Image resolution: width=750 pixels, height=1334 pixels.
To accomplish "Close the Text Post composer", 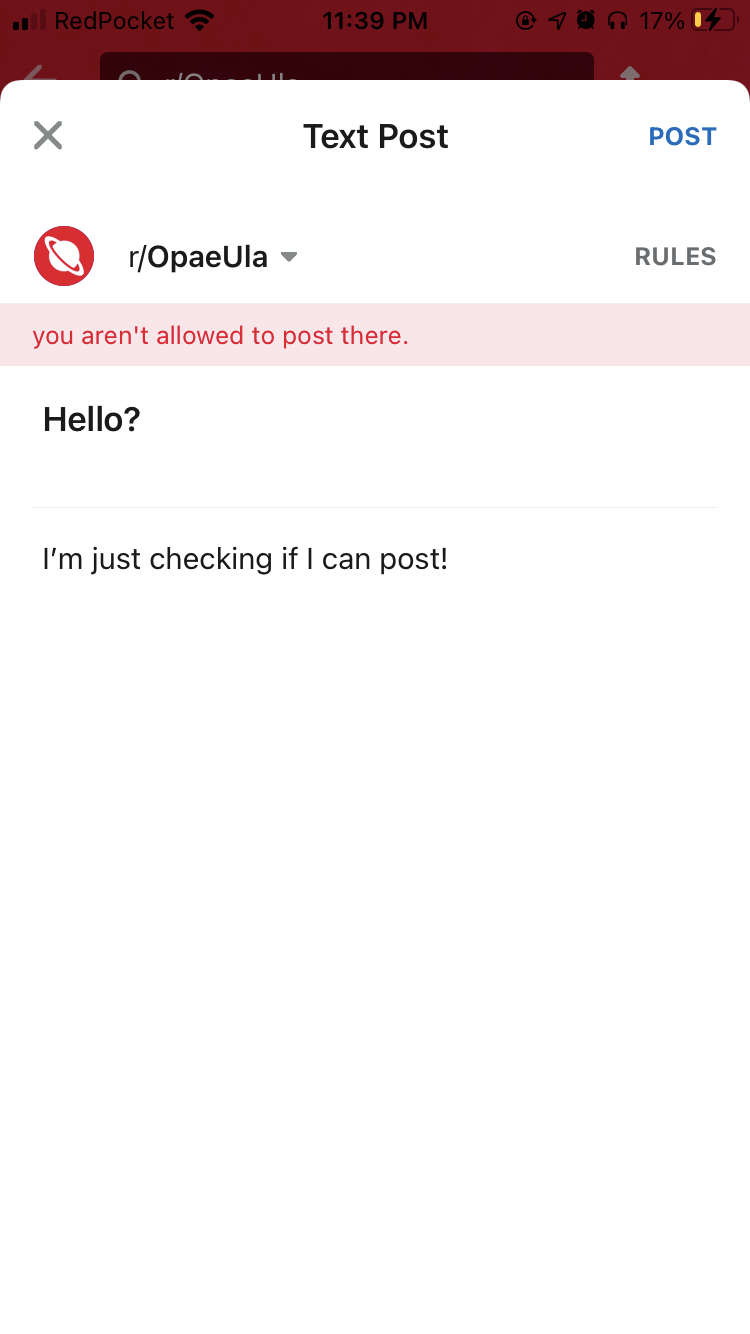I will pos(48,135).
